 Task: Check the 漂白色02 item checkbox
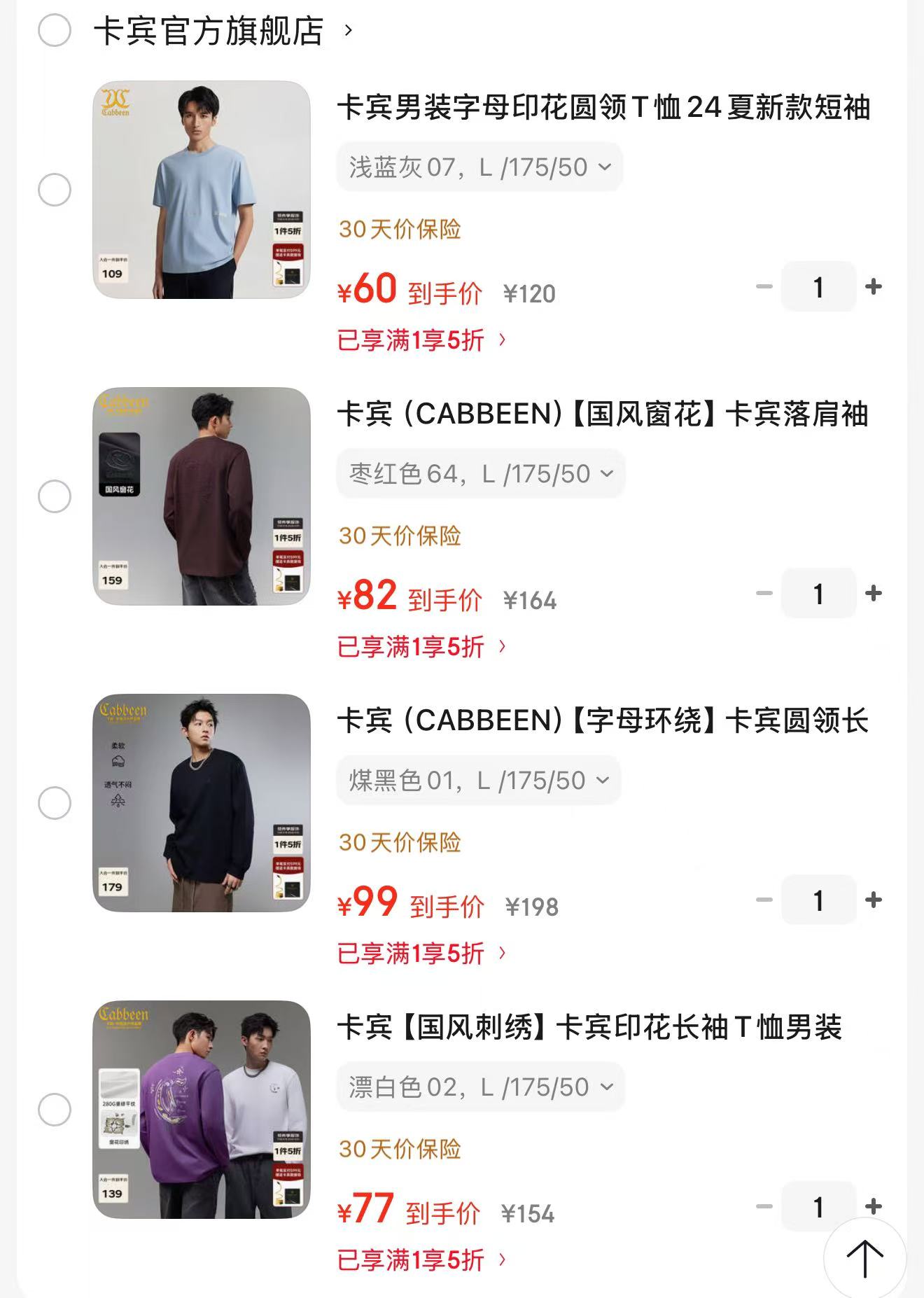click(55, 1110)
